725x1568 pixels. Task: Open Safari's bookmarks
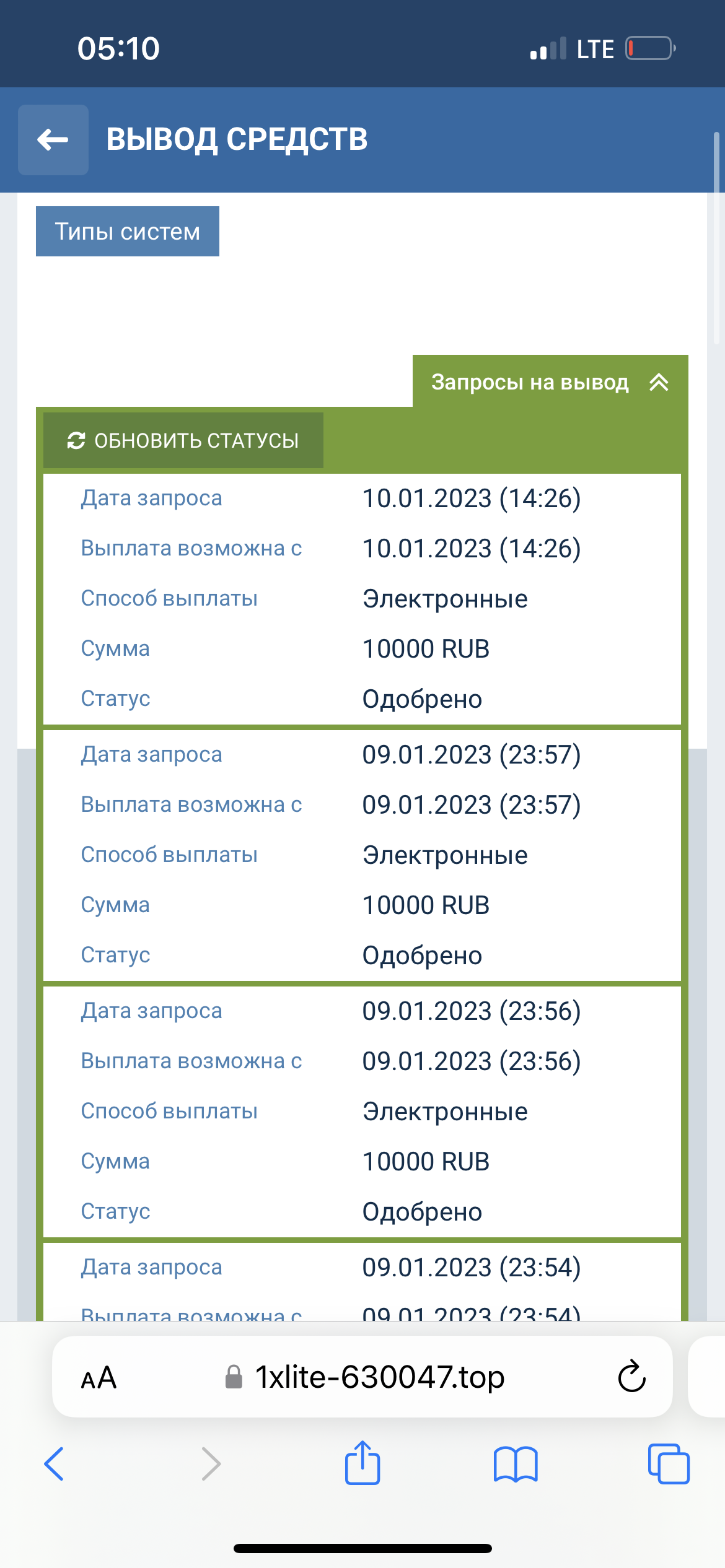[516, 1464]
